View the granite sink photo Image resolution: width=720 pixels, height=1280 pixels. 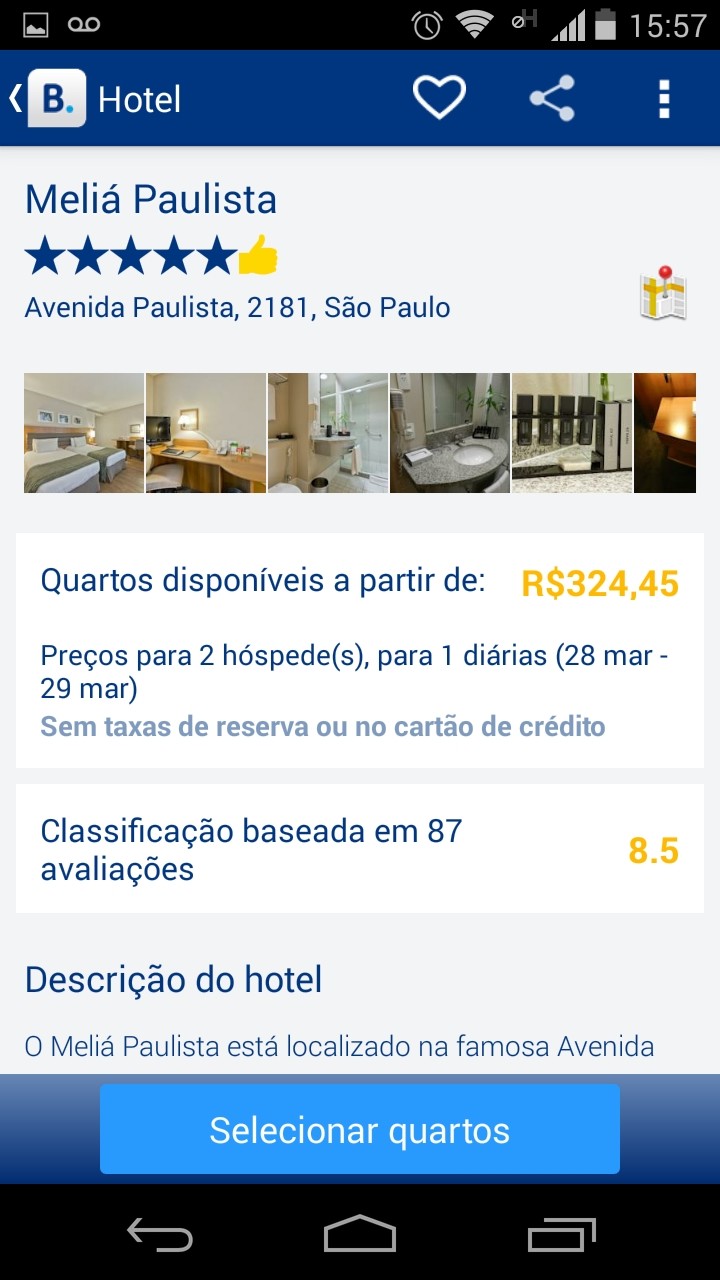point(450,433)
